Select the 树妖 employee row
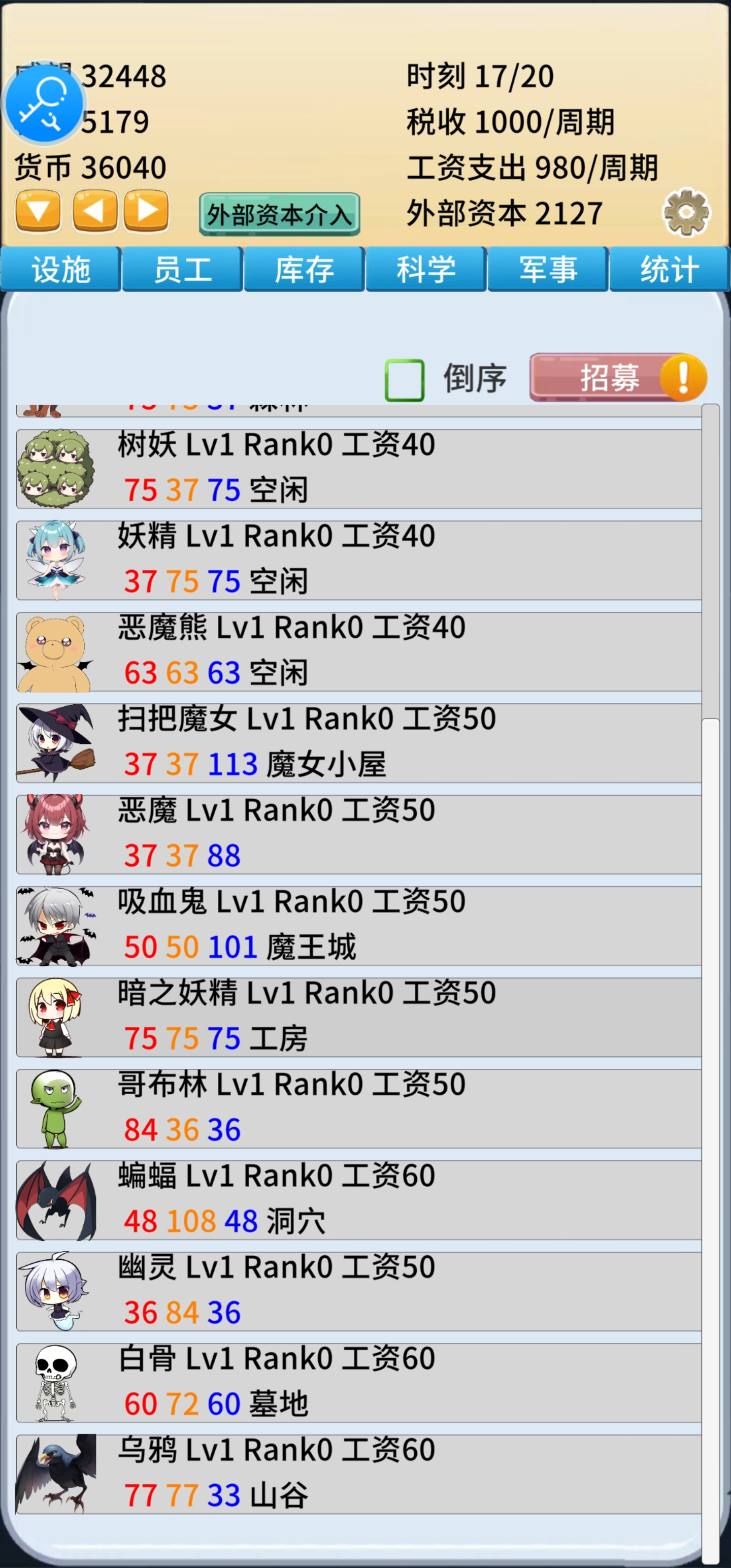Image resolution: width=731 pixels, height=1568 pixels. [x=359, y=469]
